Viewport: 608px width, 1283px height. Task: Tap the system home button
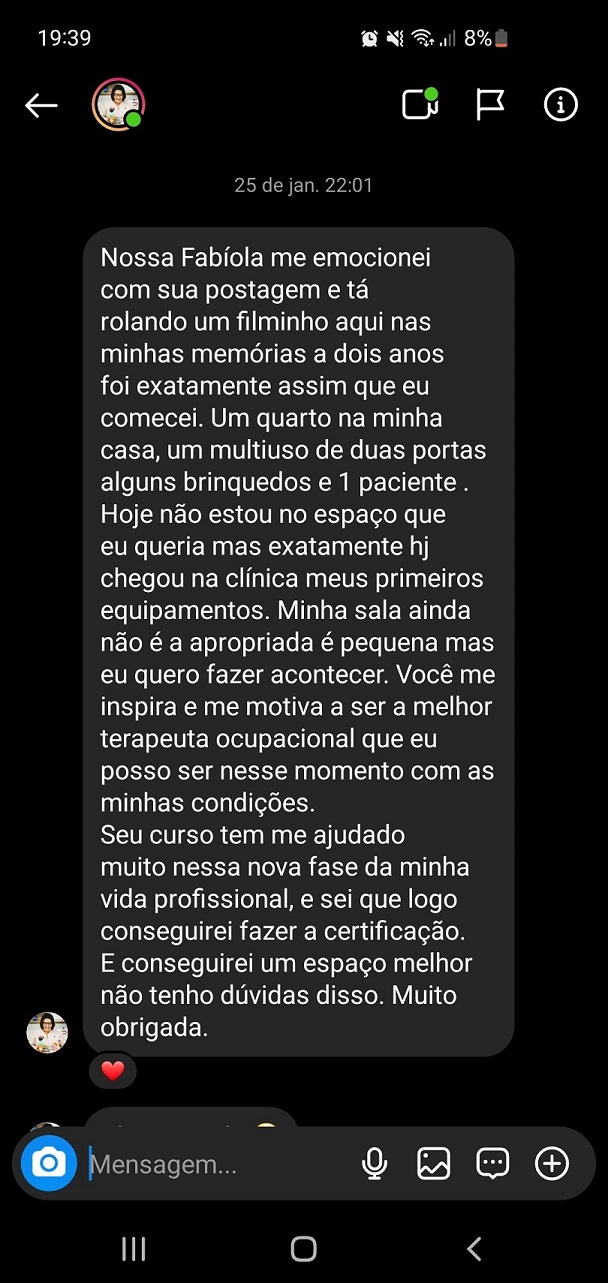[304, 1248]
